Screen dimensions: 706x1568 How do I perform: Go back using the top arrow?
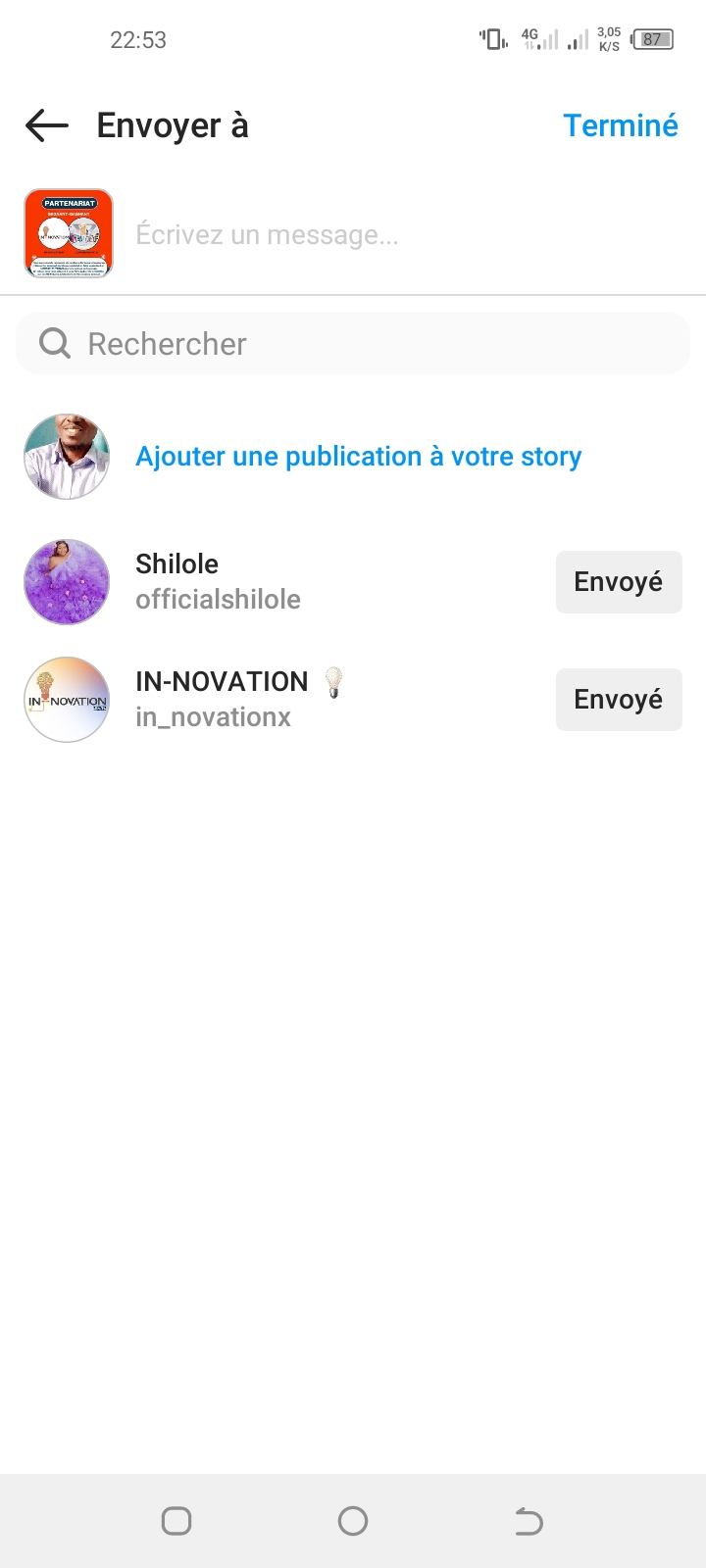47,125
